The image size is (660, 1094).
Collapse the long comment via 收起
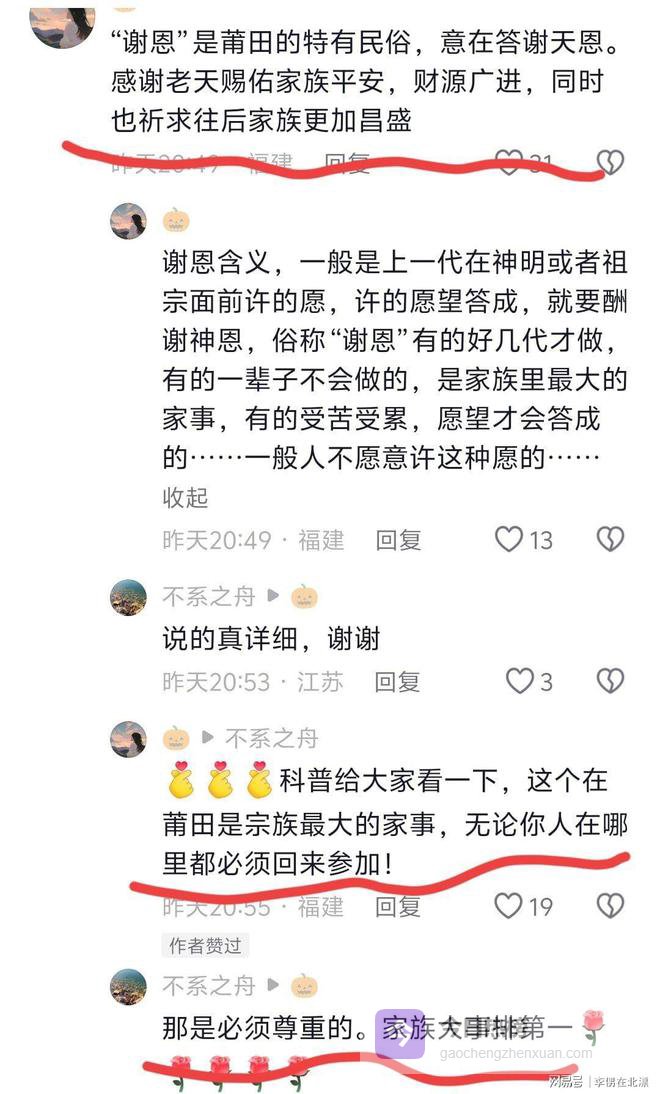185,497
